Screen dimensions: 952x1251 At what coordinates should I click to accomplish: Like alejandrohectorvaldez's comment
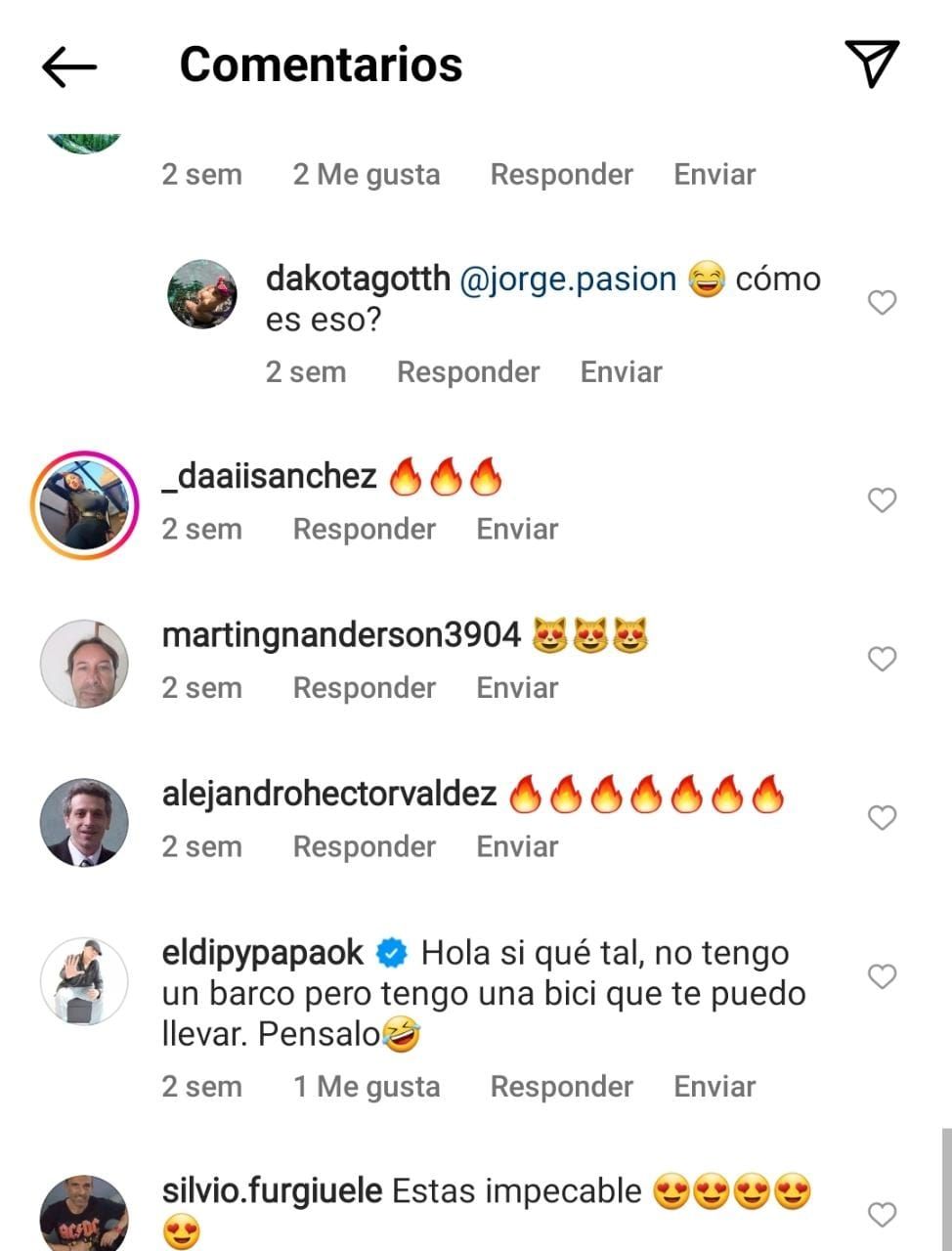click(x=882, y=818)
